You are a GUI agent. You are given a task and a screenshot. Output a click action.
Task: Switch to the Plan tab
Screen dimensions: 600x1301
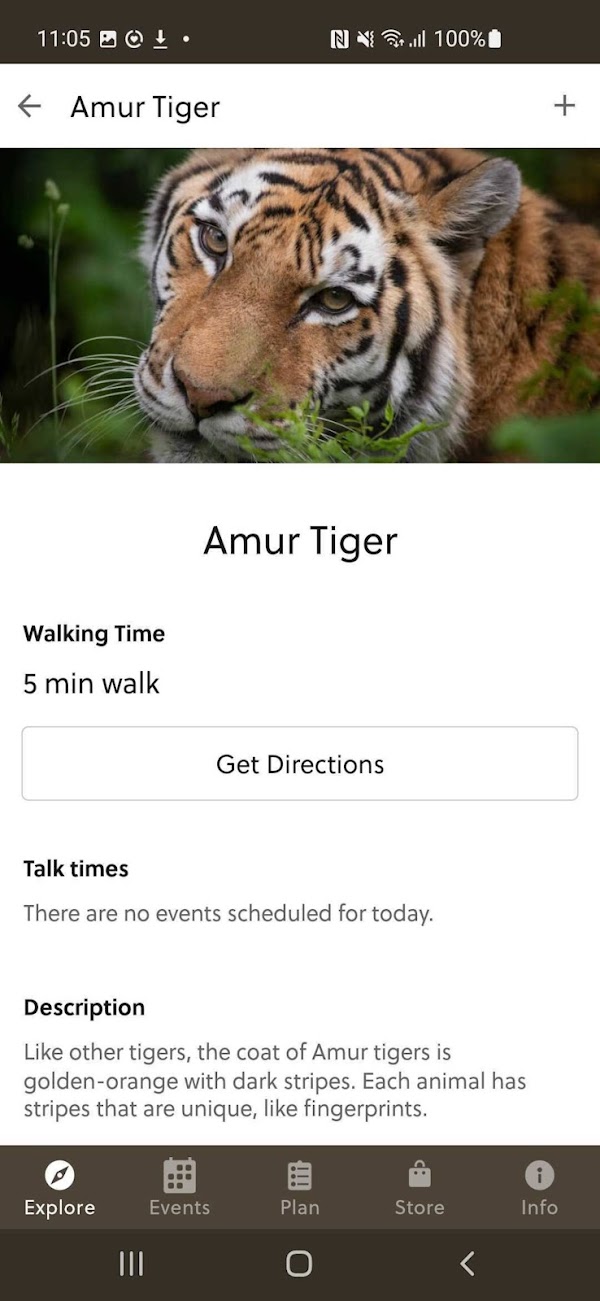(x=300, y=1188)
